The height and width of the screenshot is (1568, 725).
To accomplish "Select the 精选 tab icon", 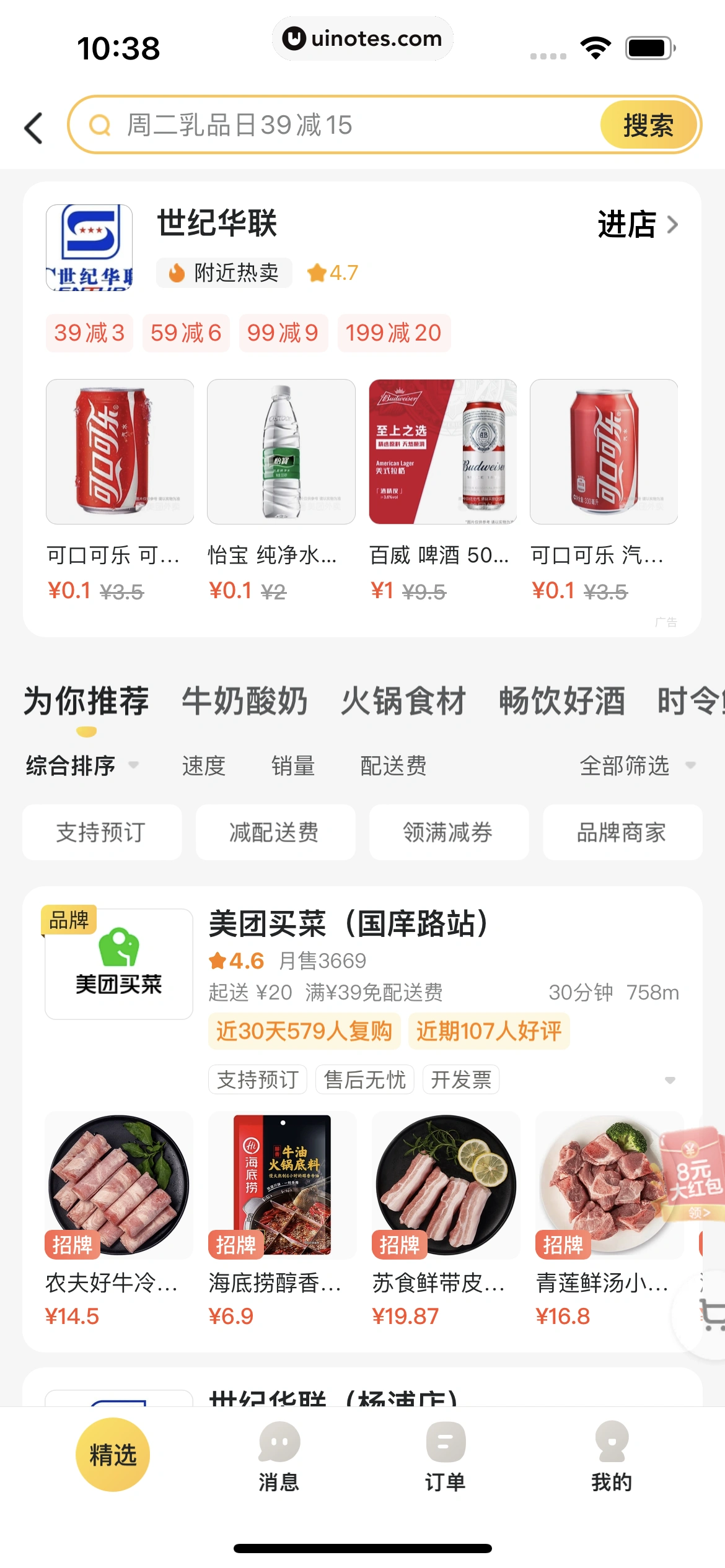I will click(112, 1455).
